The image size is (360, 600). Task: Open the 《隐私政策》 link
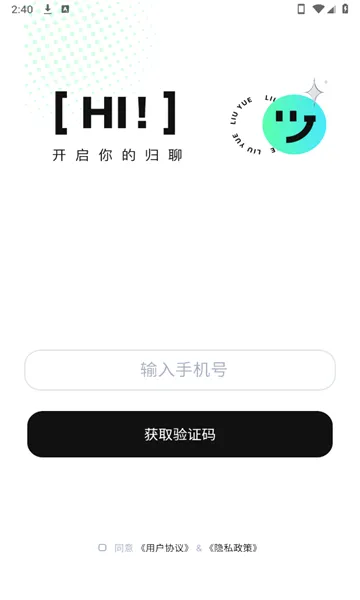coord(233,548)
